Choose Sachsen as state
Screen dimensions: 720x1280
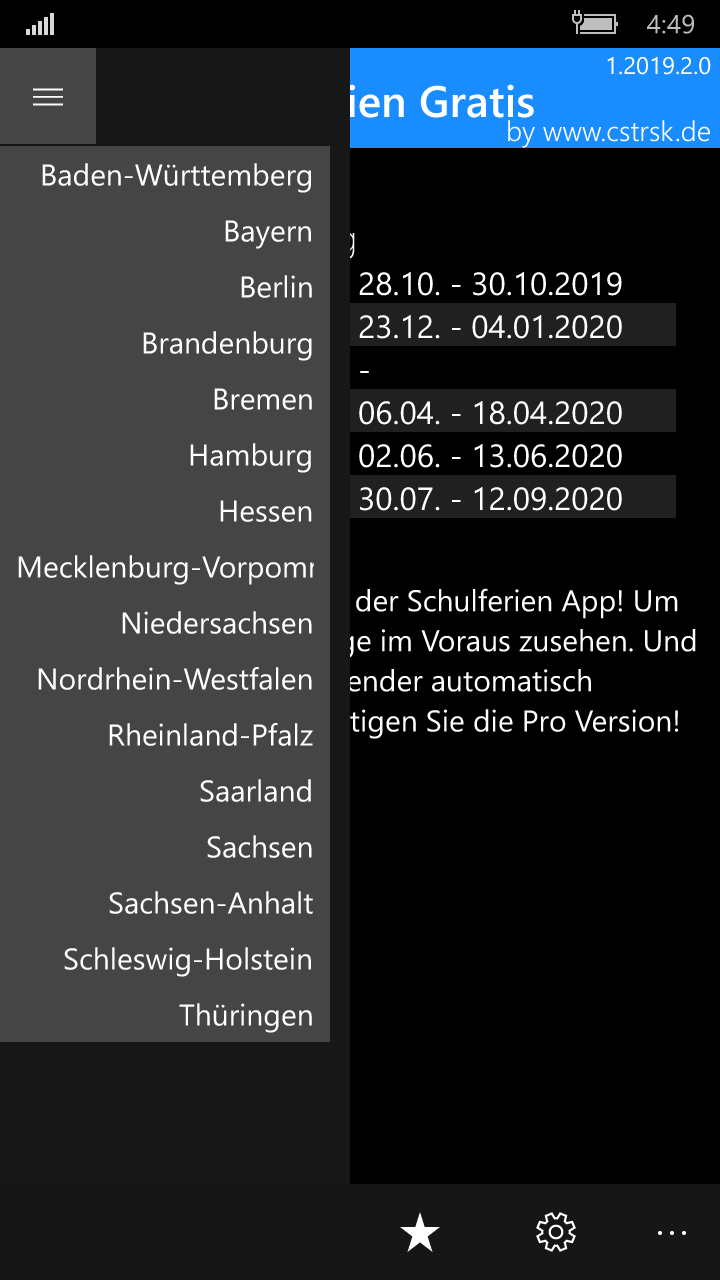pyautogui.click(x=259, y=848)
